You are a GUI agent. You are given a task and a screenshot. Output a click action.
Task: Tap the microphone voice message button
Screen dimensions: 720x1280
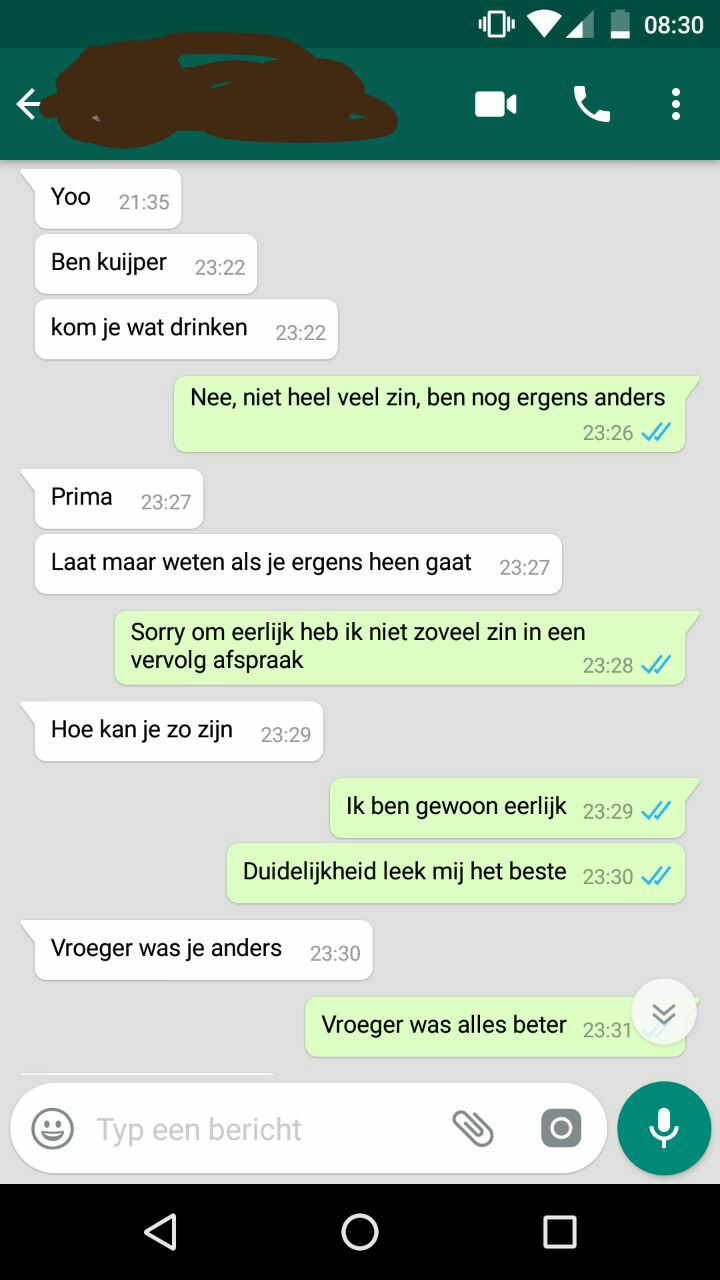pyautogui.click(x=664, y=1128)
